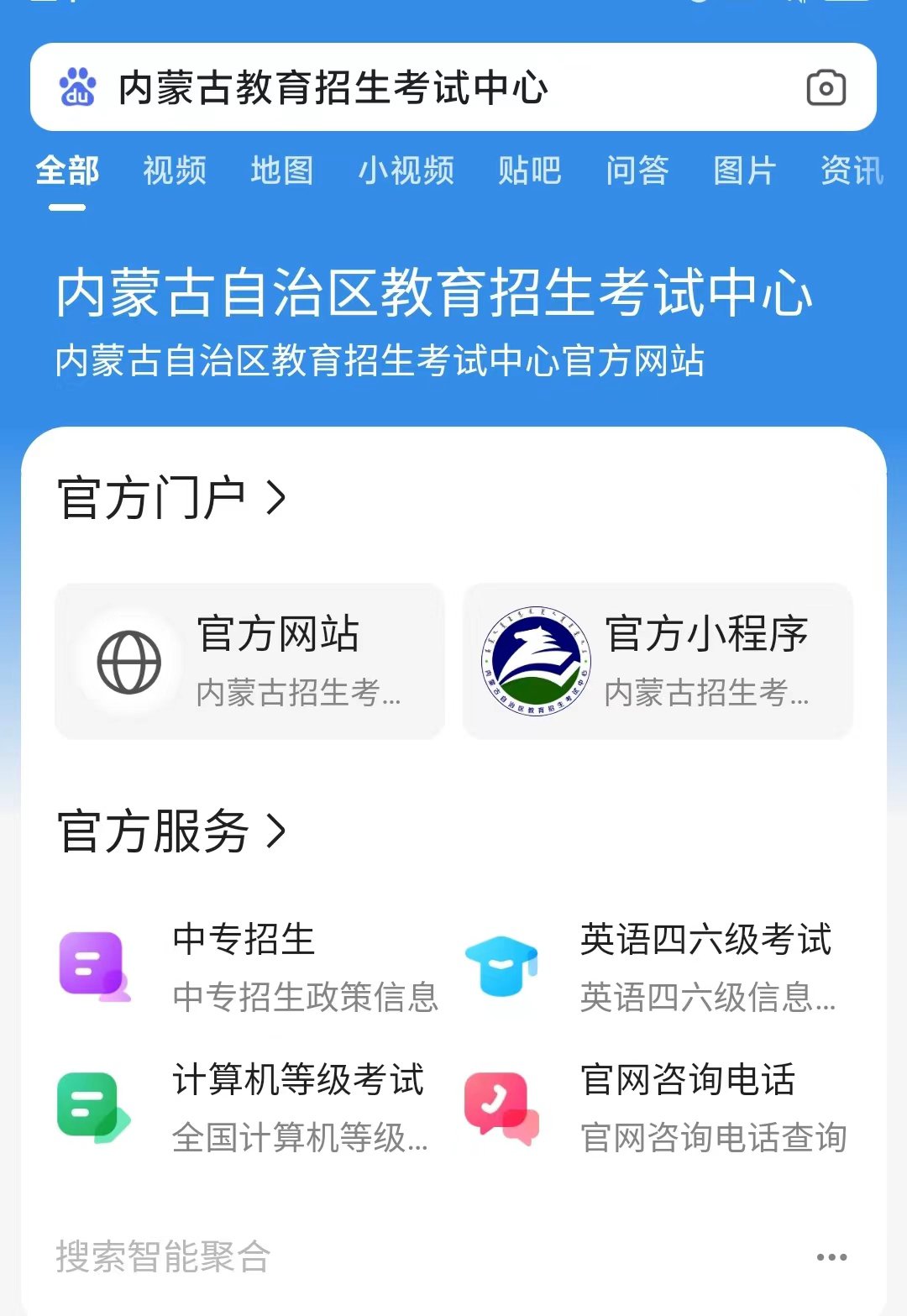Screen dimensions: 907x1316
Task: Switch to the 问答 tab
Action: click(x=637, y=170)
